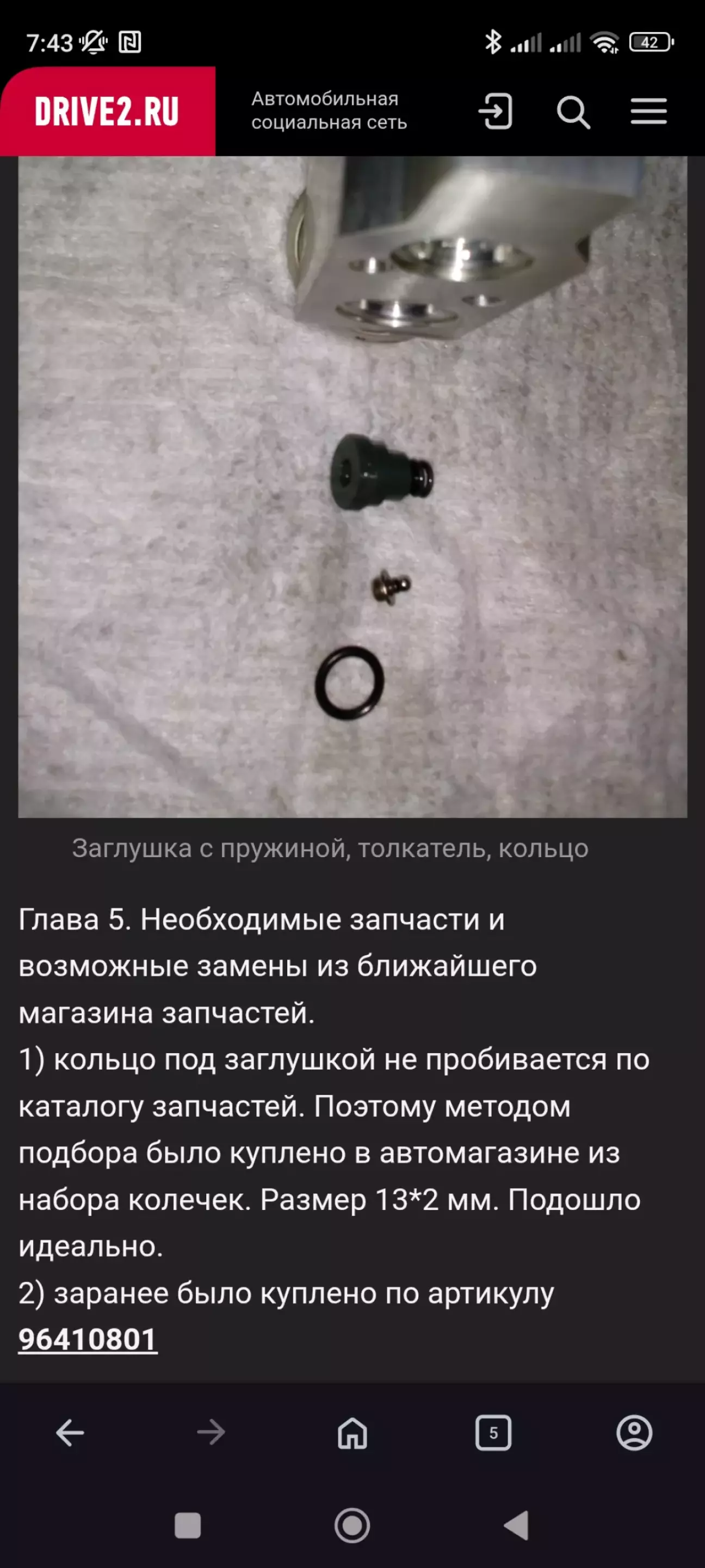Go back to previous page in browser
Screen dimensions: 705x1568
(x=70, y=1432)
